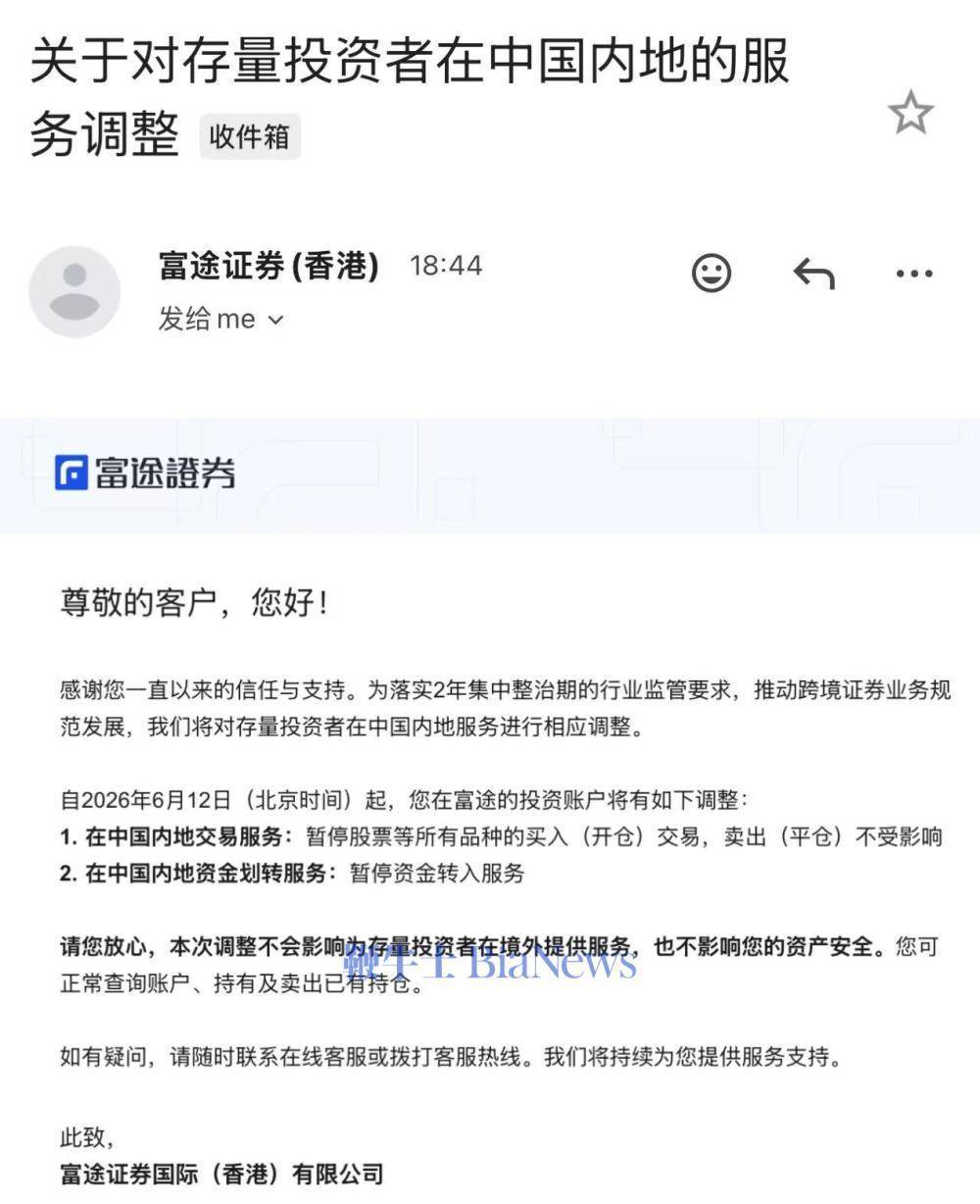
Task: Open the email's three-dot overflow menu
Action: (x=914, y=274)
